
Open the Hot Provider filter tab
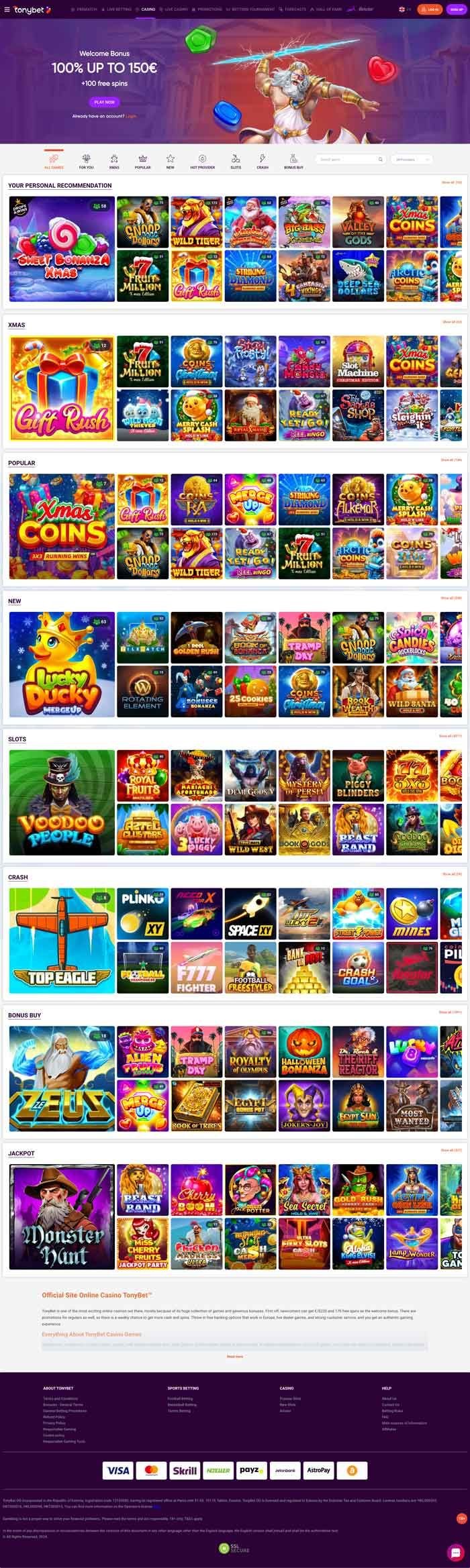[202, 161]
